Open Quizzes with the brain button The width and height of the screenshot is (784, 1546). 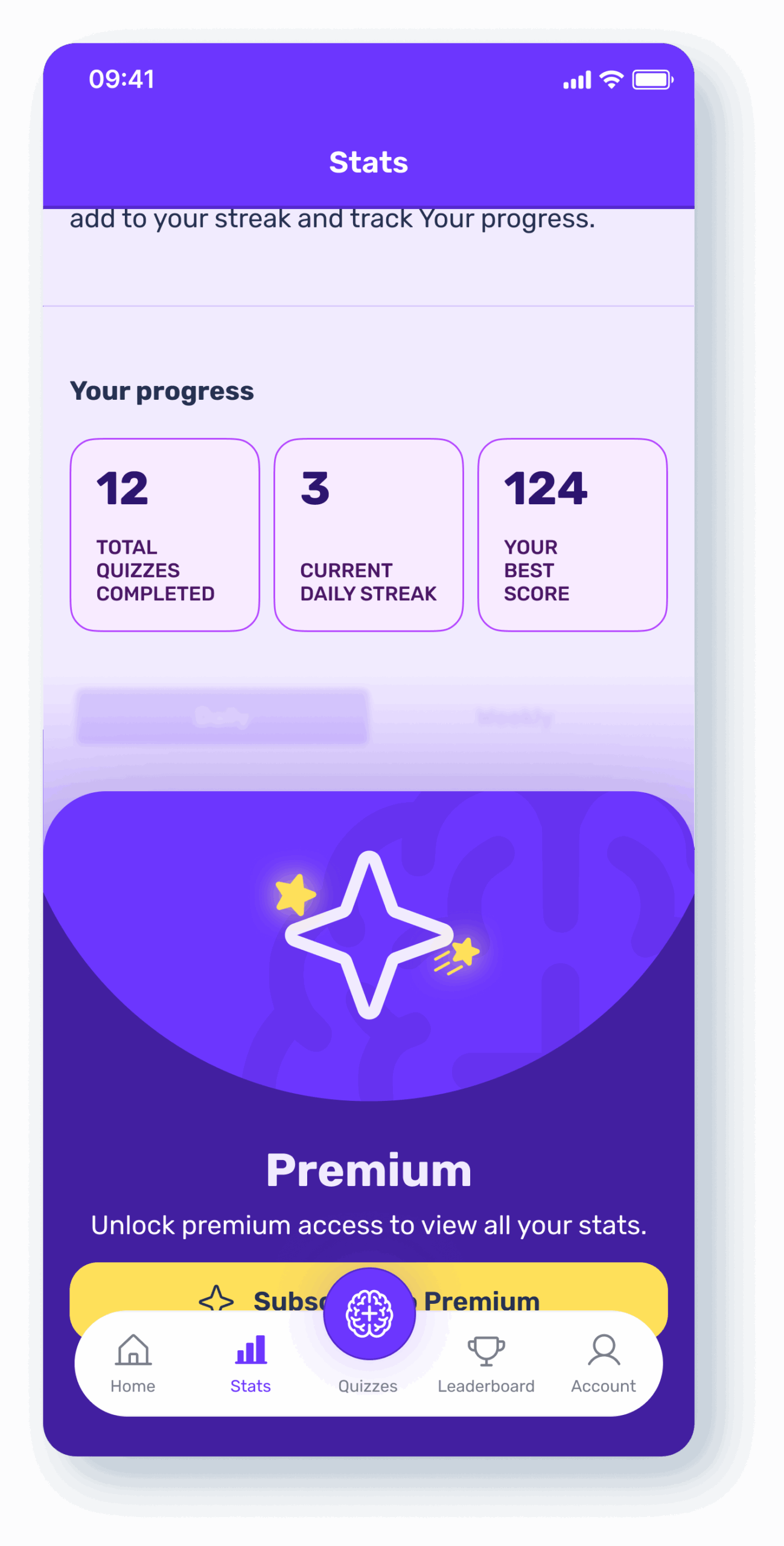point(369,1314)
